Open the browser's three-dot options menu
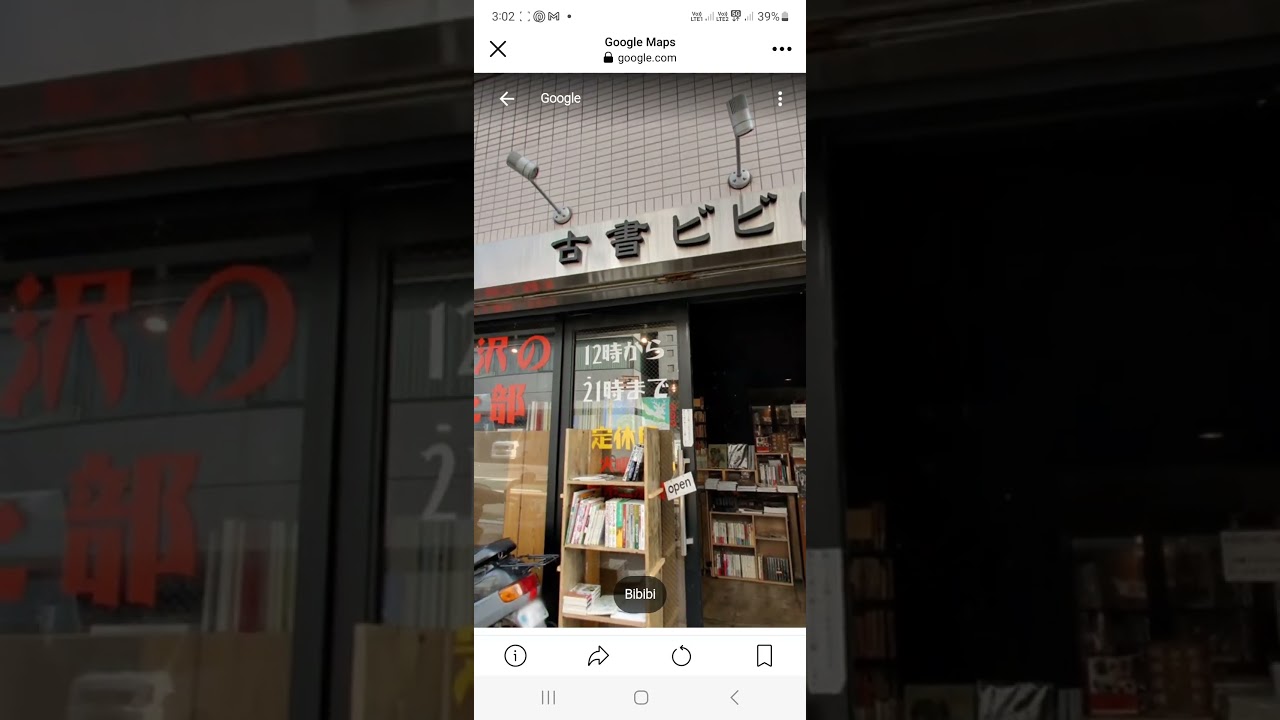Viewport: 1280px width, 720px height. tap(782, 49)
